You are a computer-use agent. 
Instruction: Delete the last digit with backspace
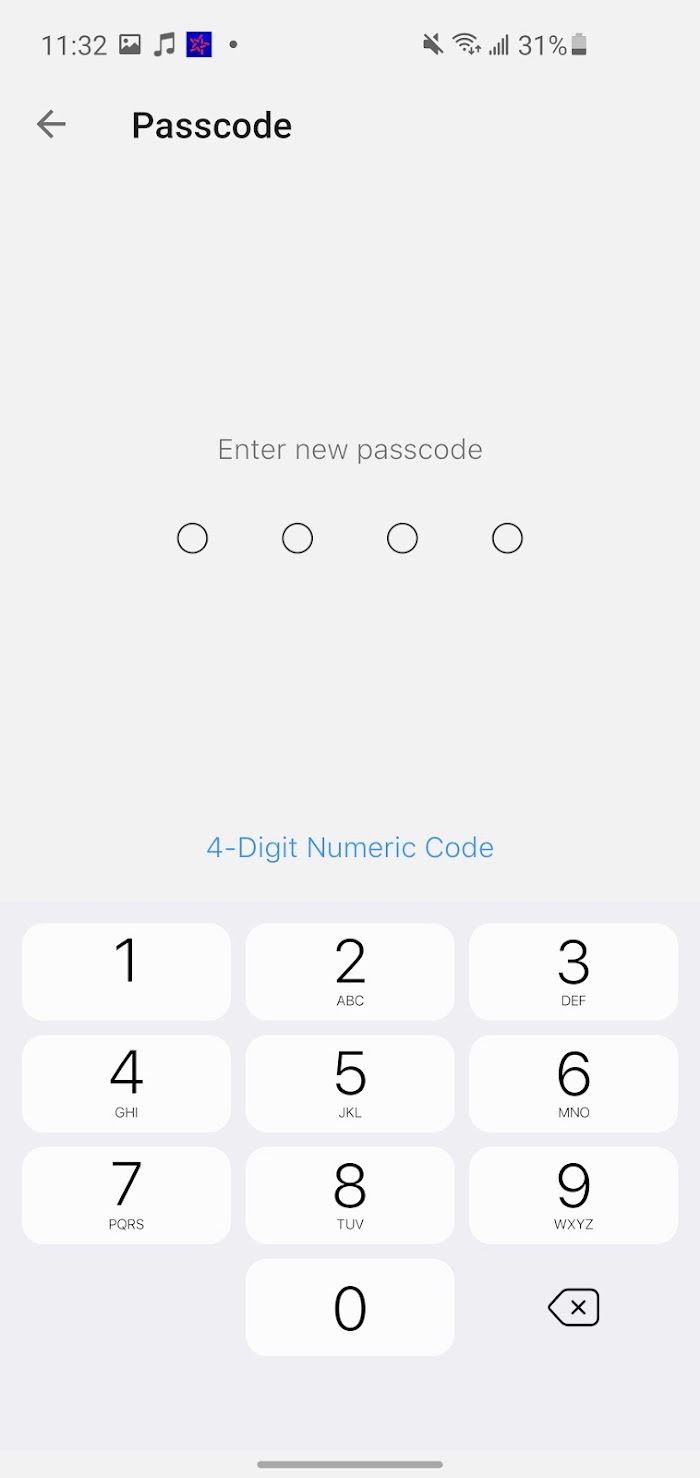(x=574, y=1307)
